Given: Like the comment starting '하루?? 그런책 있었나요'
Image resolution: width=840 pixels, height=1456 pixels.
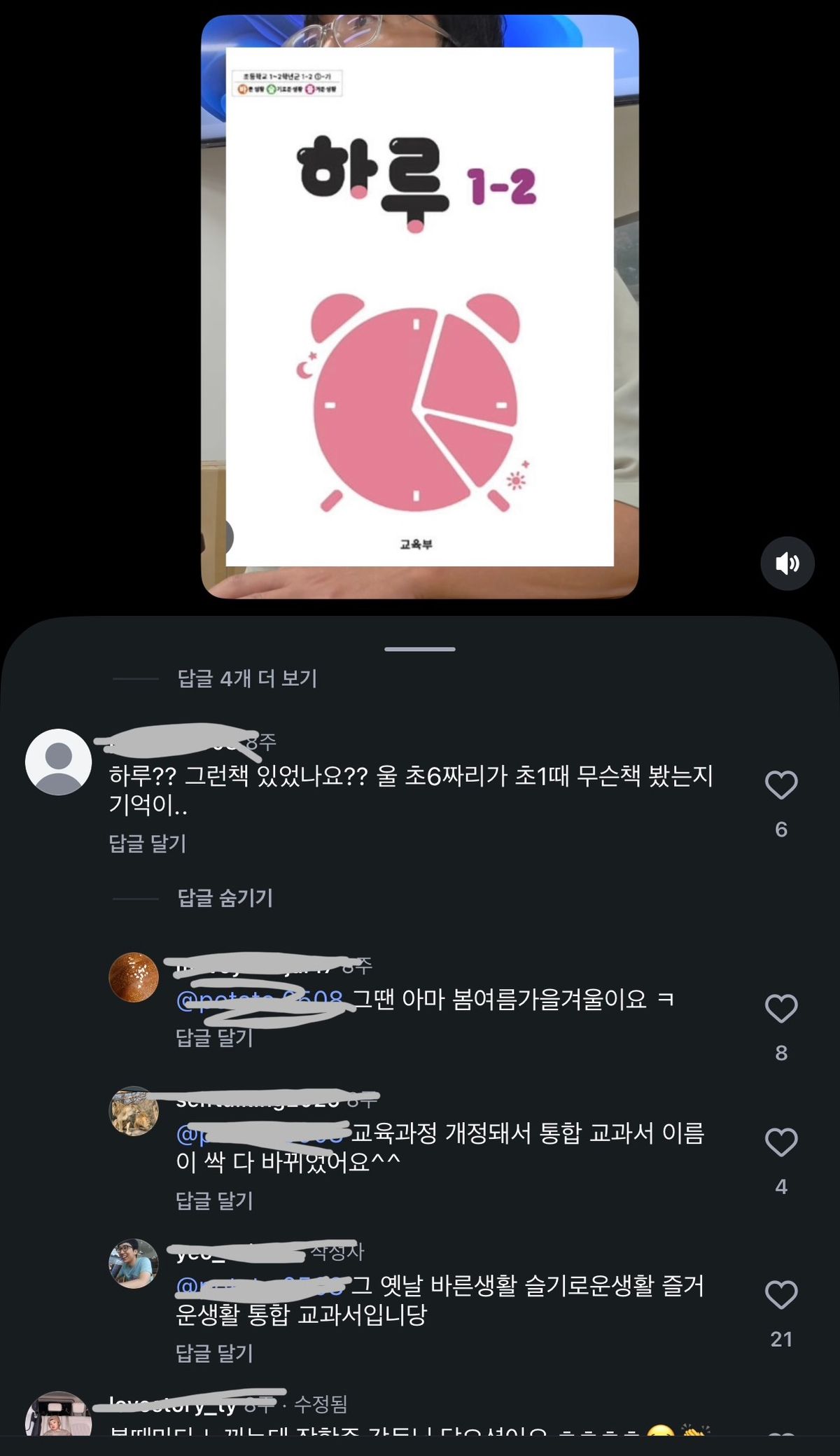Looking at the screenshot, I should [x=781, y=785].
